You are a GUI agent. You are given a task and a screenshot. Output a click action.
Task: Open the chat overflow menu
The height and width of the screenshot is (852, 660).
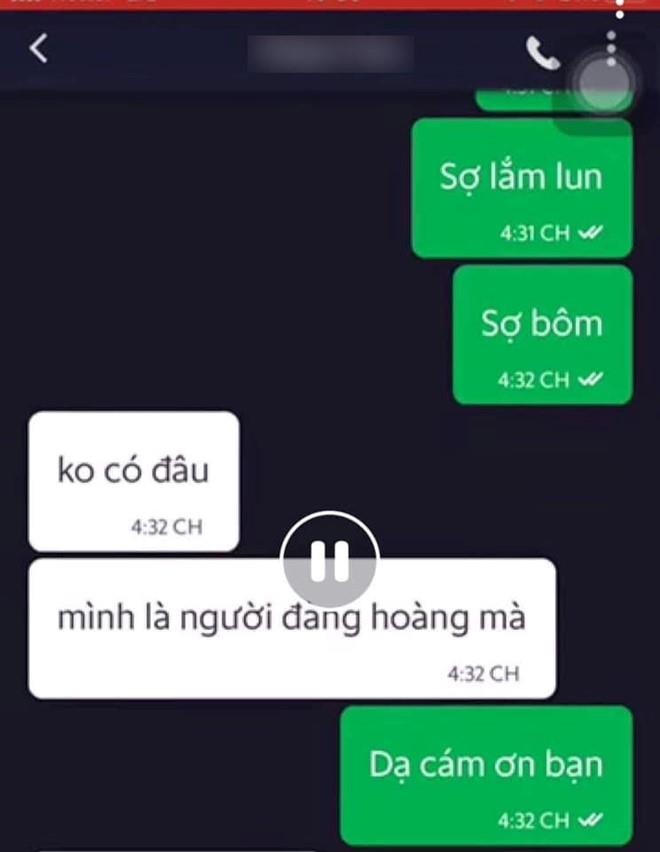(612, 50)
